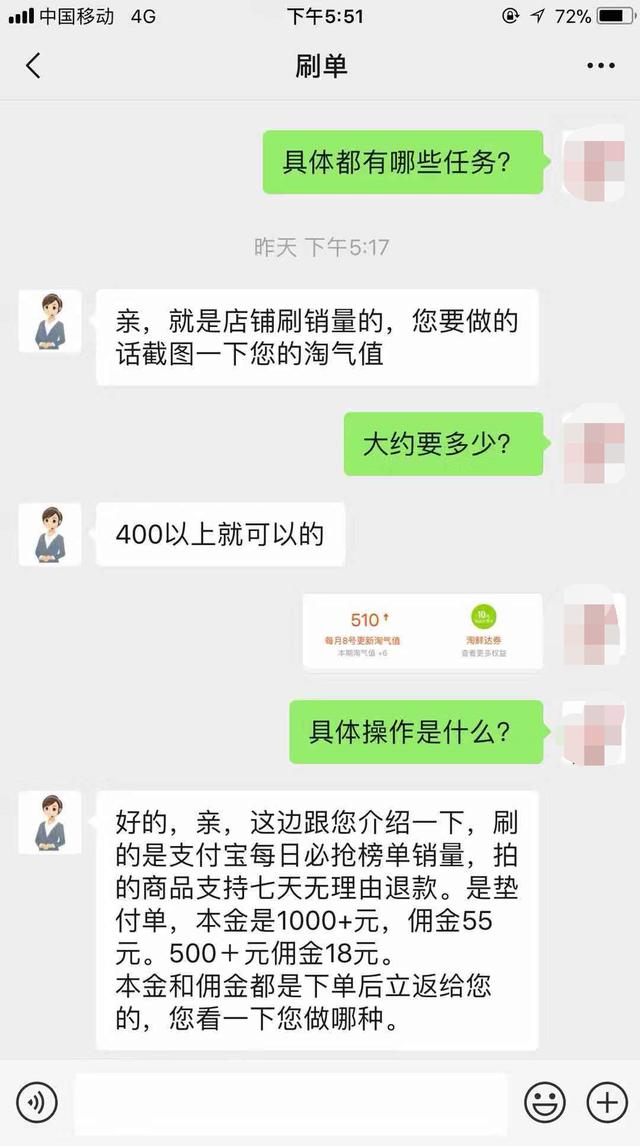Viewport: 640px width, 1146px height.
Task: Open the plus attachments menu
Action: pyautogui.click(x=607, y=1102)
